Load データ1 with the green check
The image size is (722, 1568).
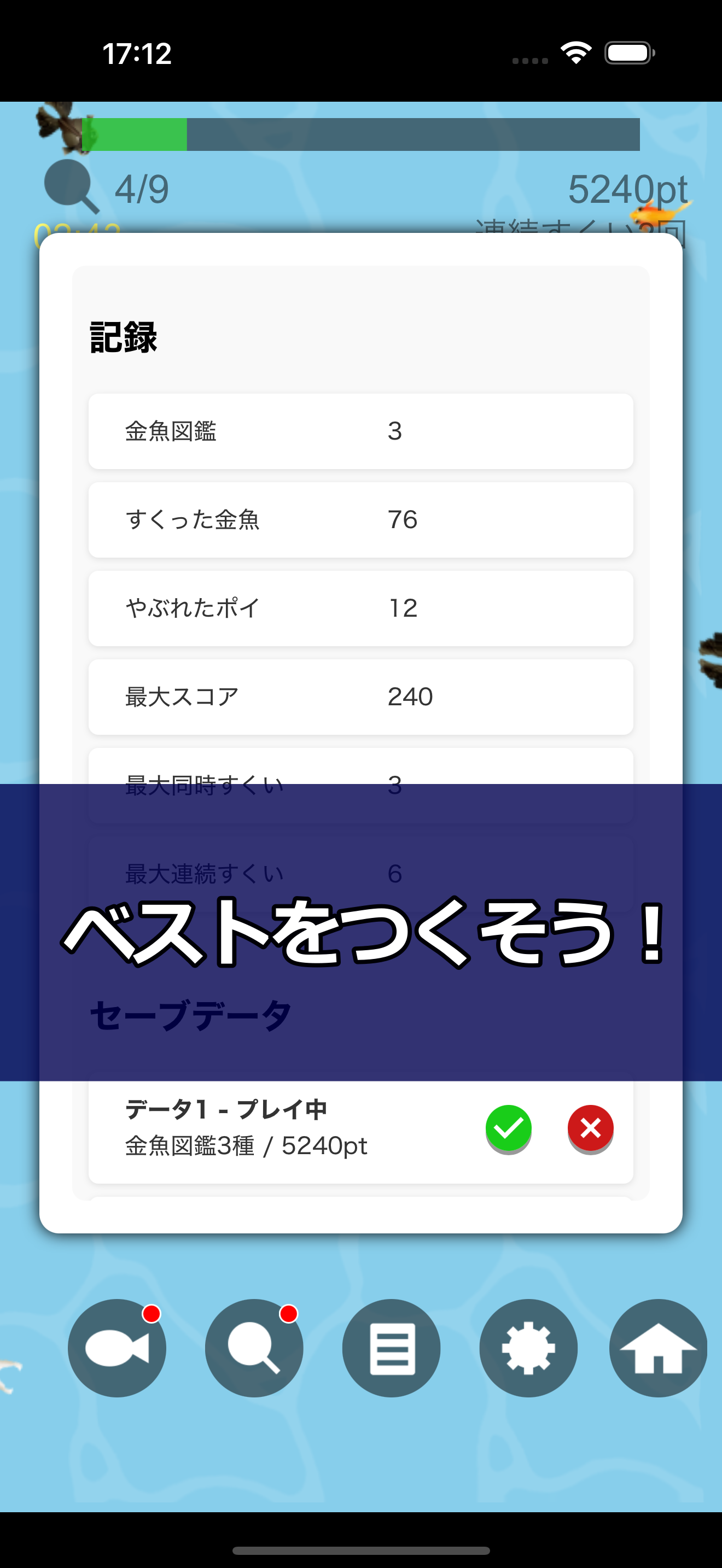pyautogui.click(x=508, y=1128)
